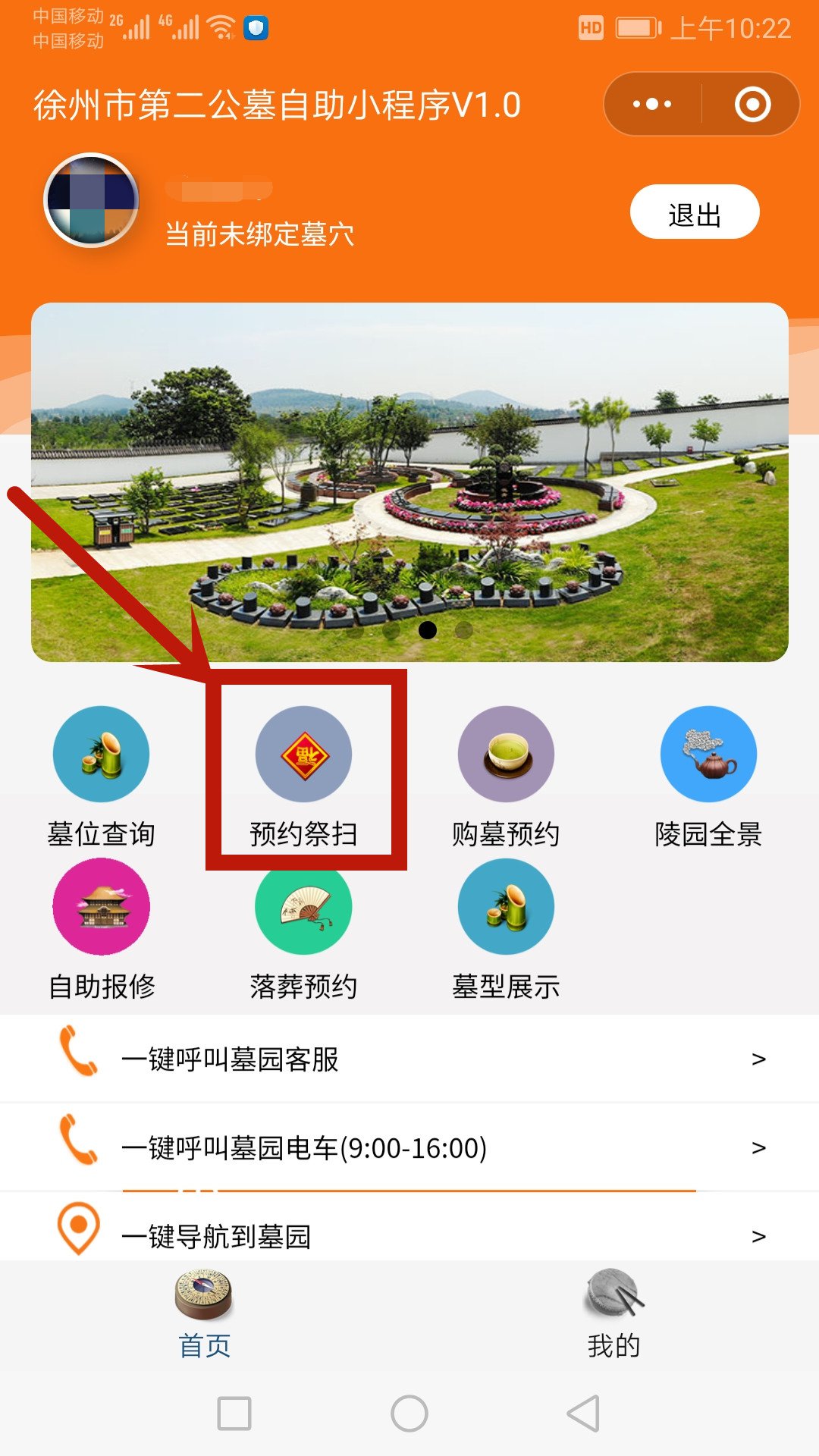
Task: Switch to the 首页 tab
Action: [204, 1316]
